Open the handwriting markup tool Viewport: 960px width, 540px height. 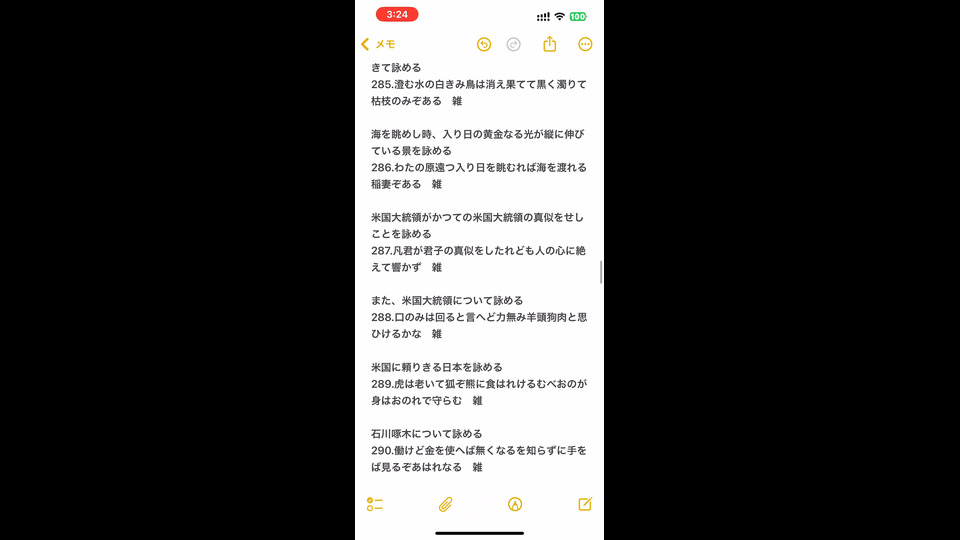pos(515,504)
